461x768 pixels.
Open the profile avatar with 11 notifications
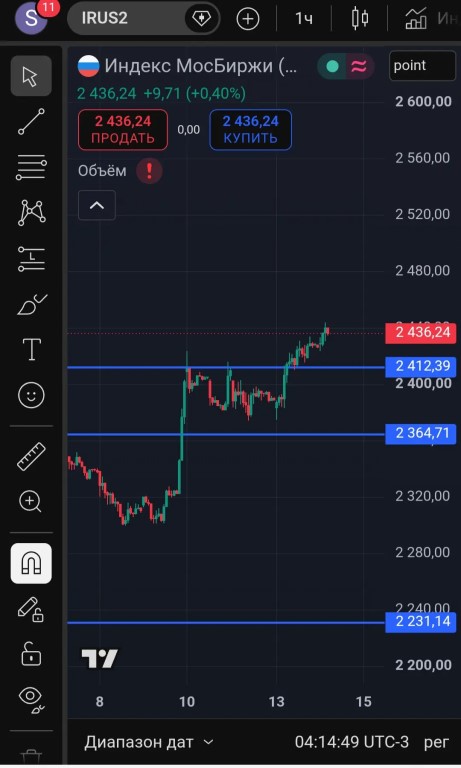31,19
